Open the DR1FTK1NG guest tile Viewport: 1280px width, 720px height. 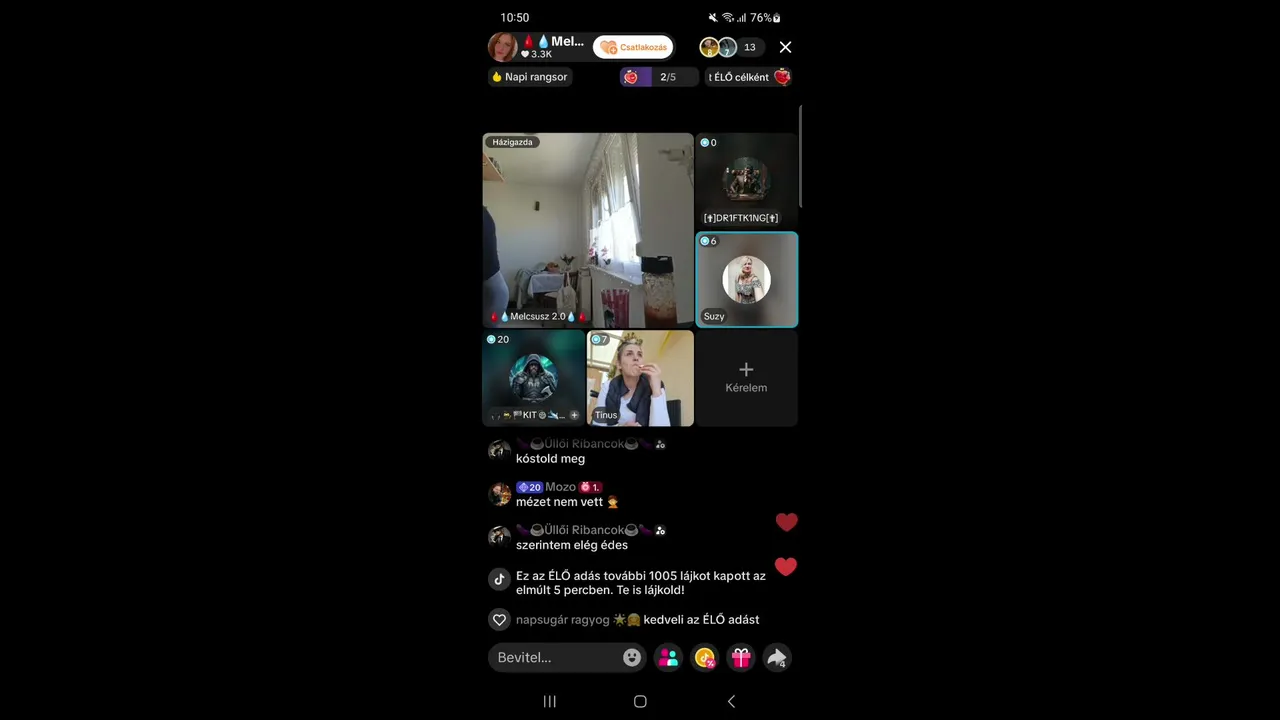[x=746, y=181]
